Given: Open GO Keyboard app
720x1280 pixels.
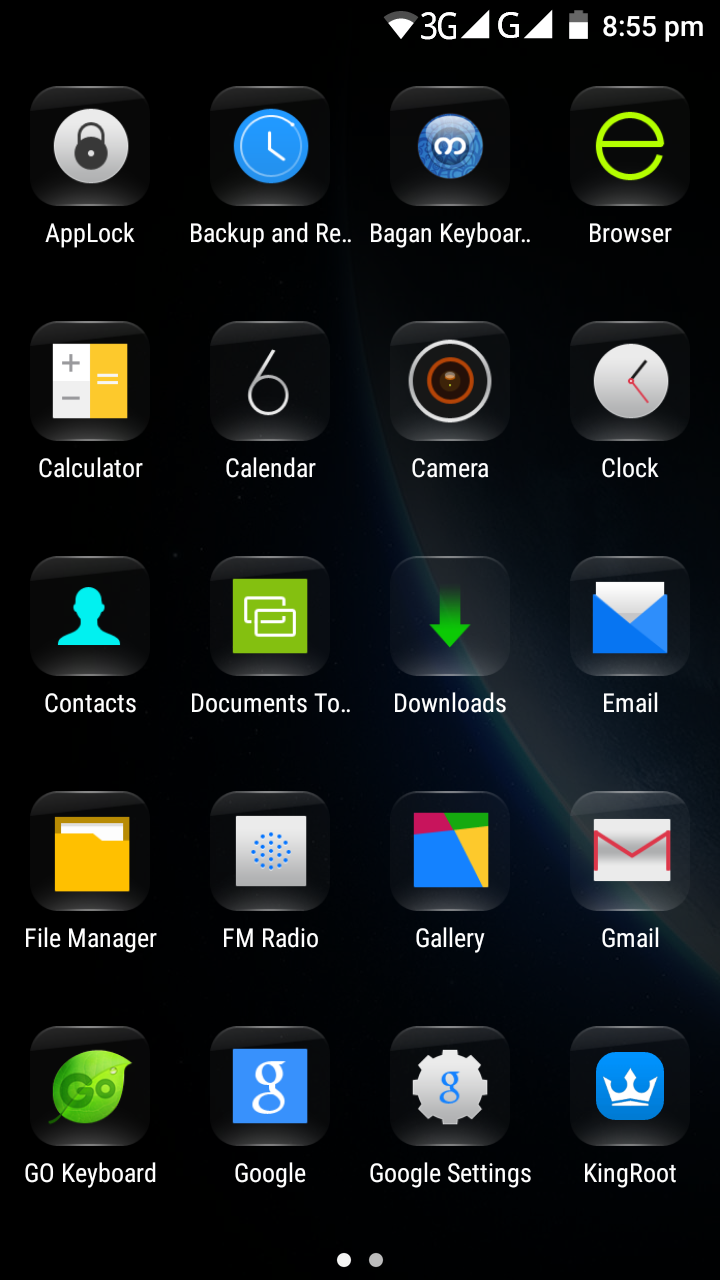Looking at the screenshot, I should [x=90, y=1087].
